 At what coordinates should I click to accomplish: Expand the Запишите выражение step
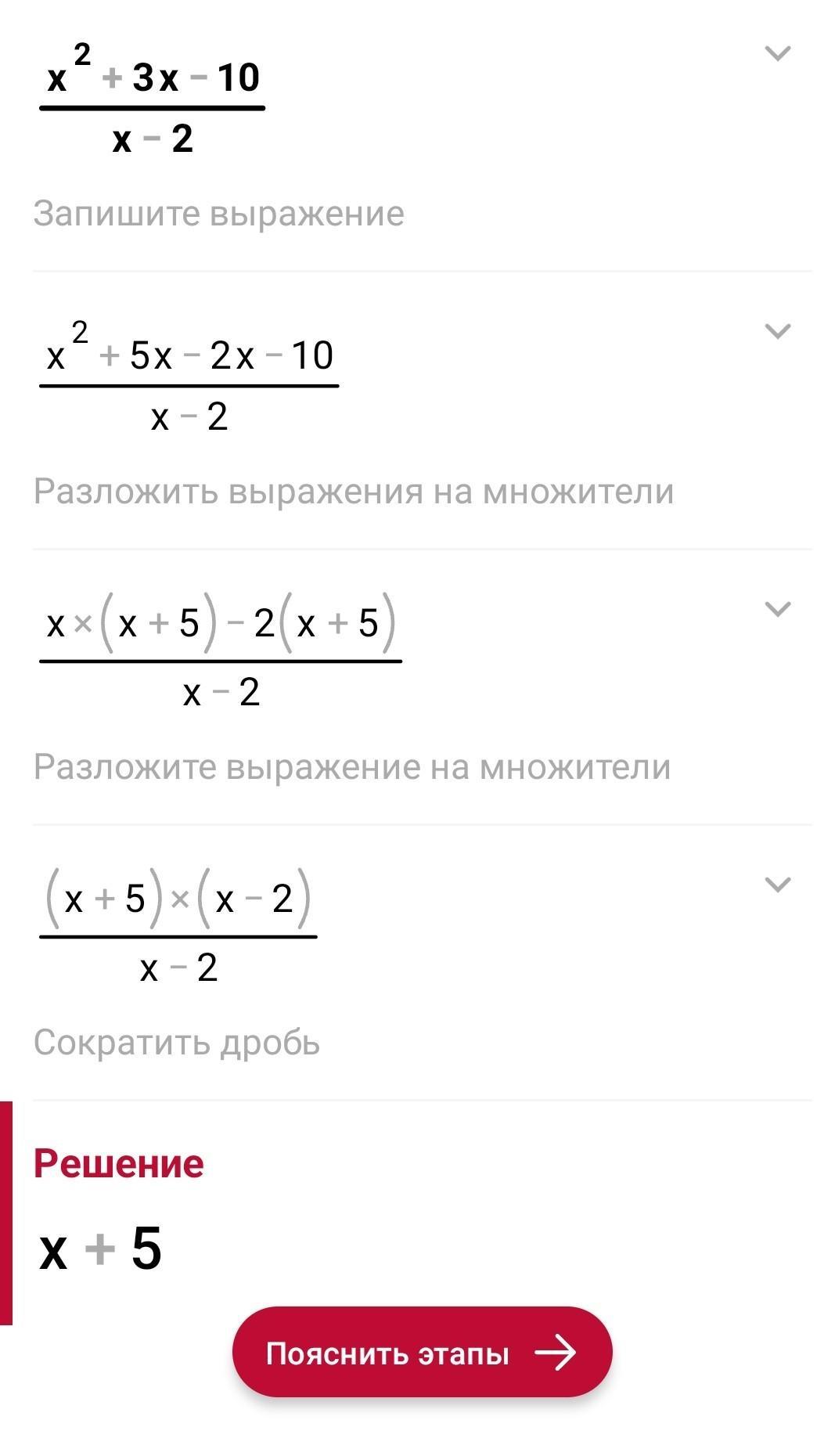[777, 53]
